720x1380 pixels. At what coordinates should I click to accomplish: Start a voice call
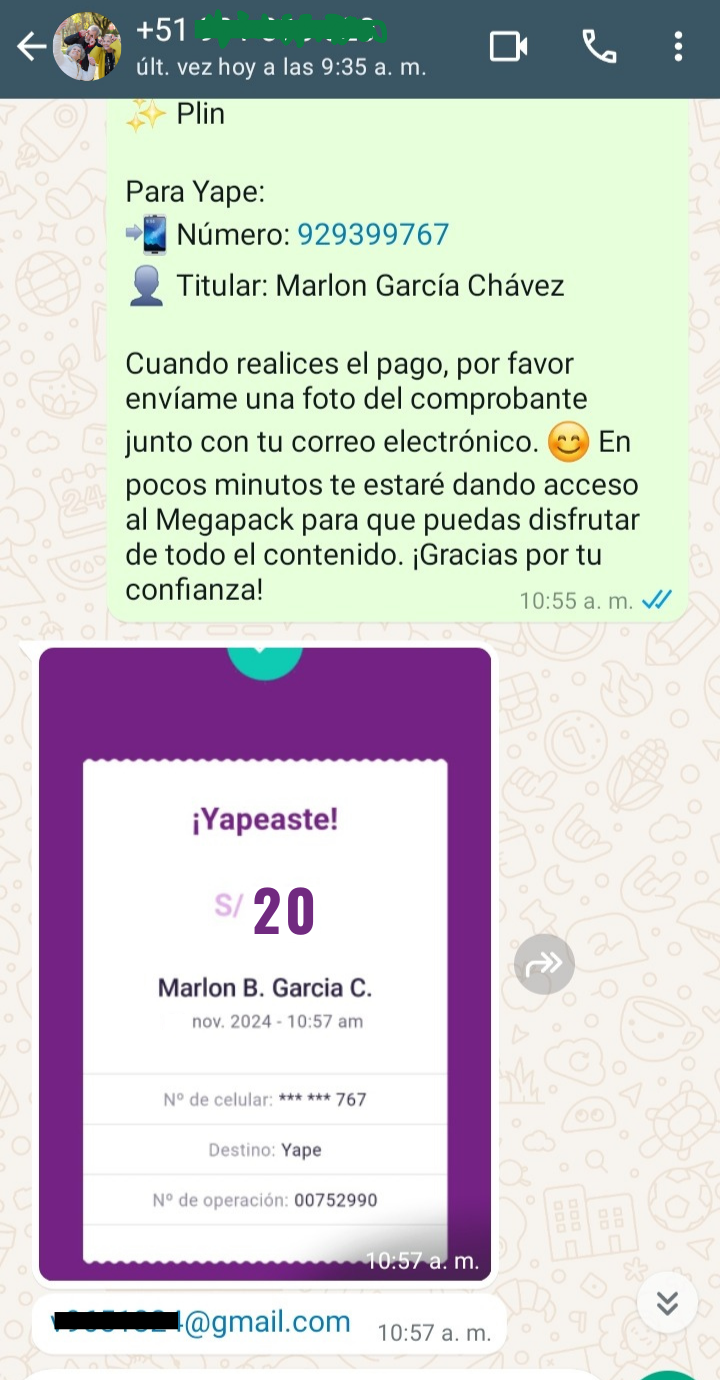click(x=599, y=47)
